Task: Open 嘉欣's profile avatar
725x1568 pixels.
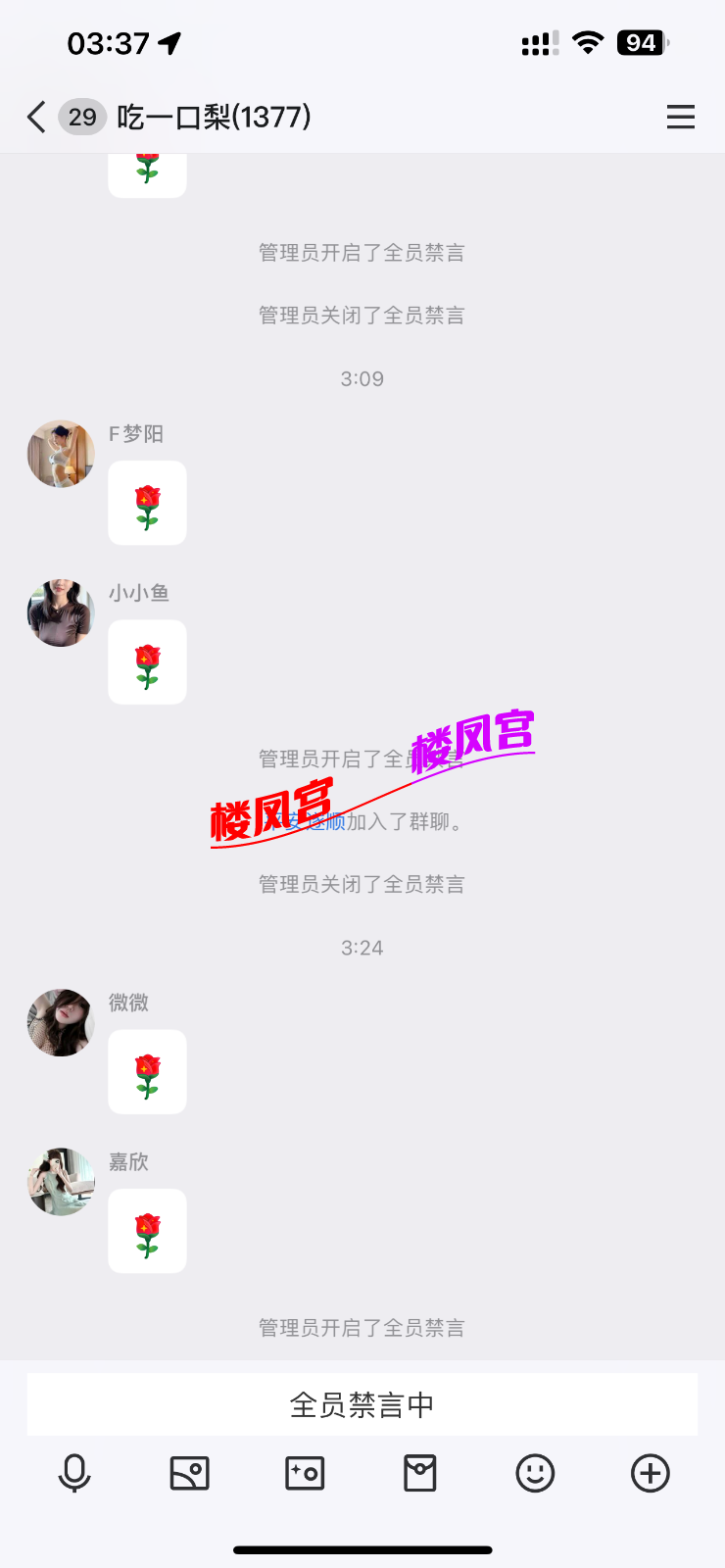Action: click(60, 1181)
